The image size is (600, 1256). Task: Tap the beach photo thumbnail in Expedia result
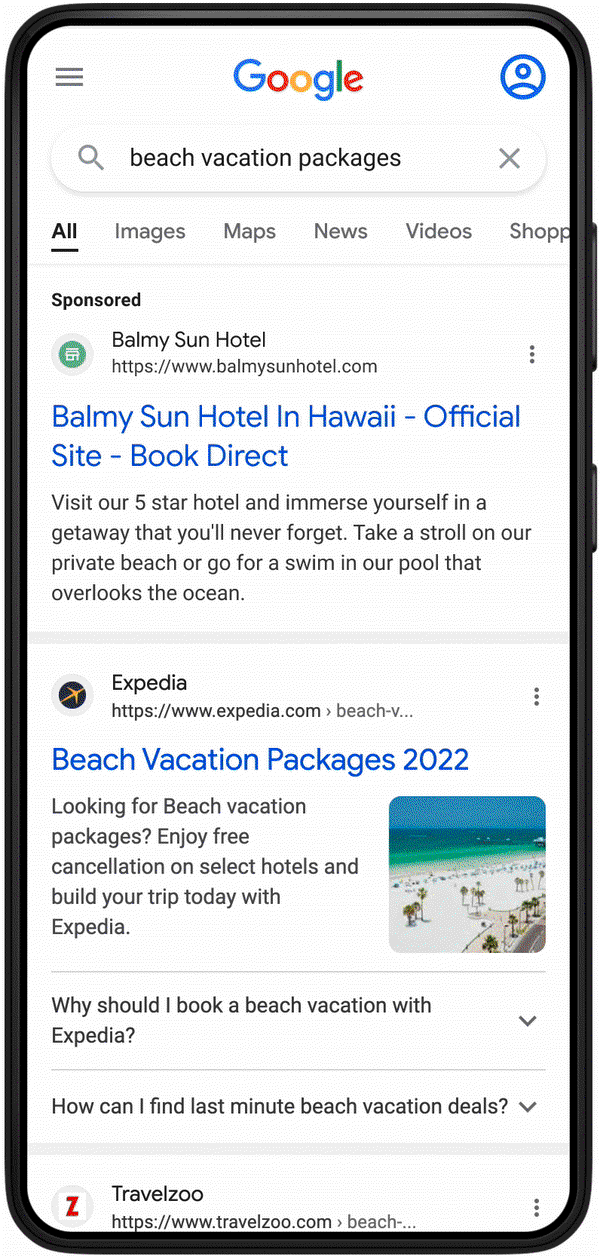click(467, 874)
